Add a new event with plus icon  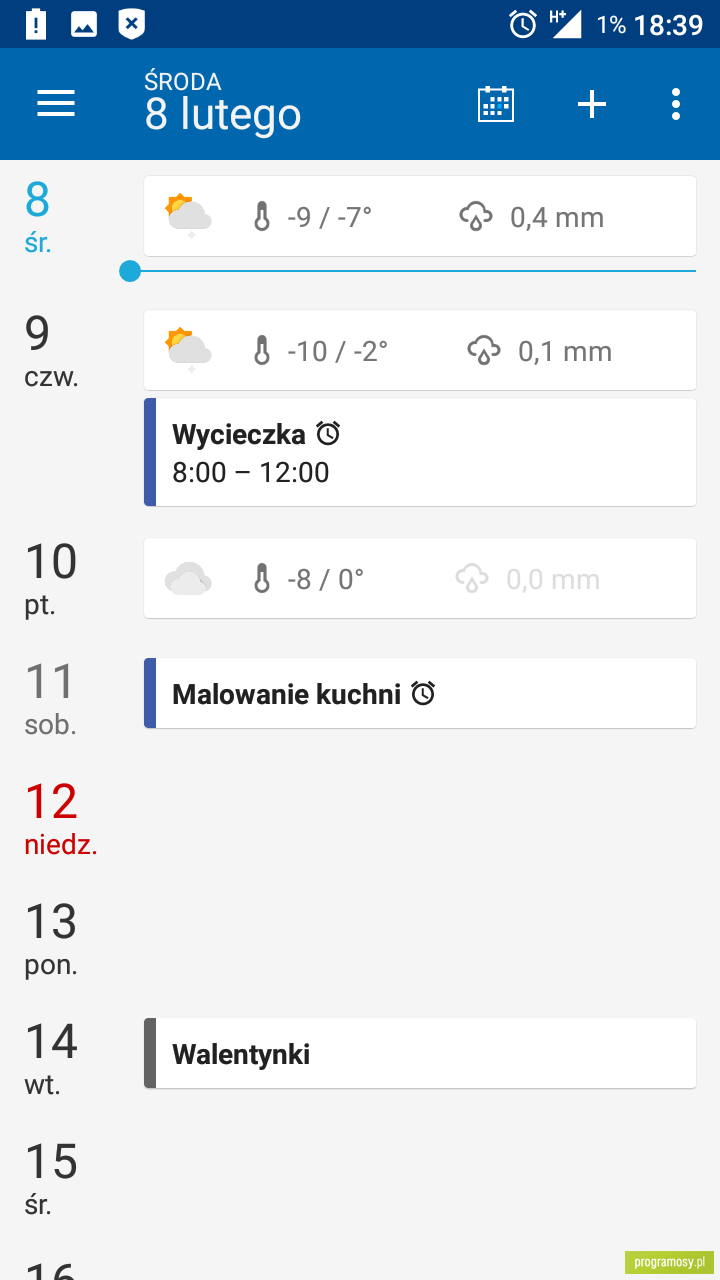[592, 104]
